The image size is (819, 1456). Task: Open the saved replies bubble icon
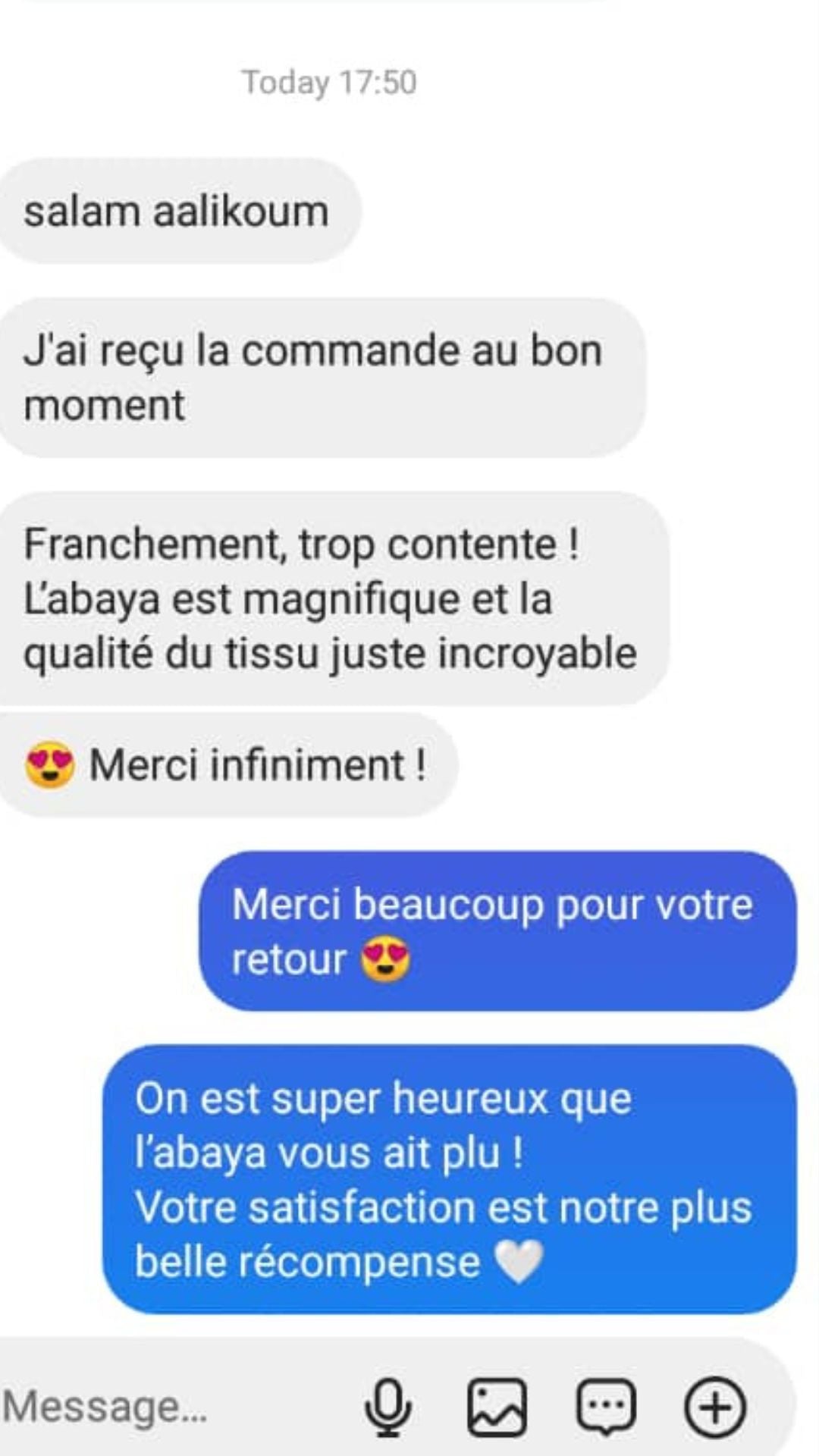pyautogui.click(x=606, y=1407)
